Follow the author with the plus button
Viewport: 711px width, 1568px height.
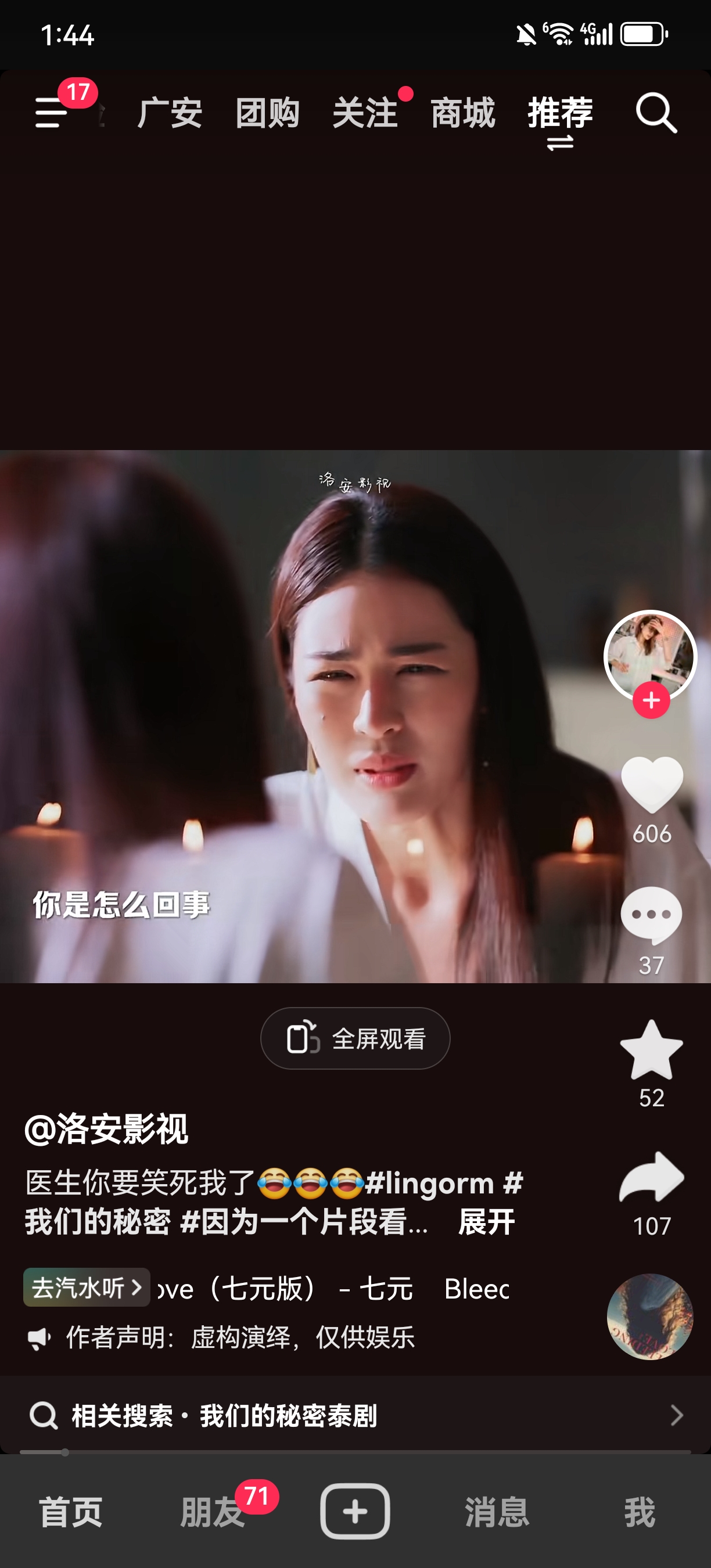651,700
